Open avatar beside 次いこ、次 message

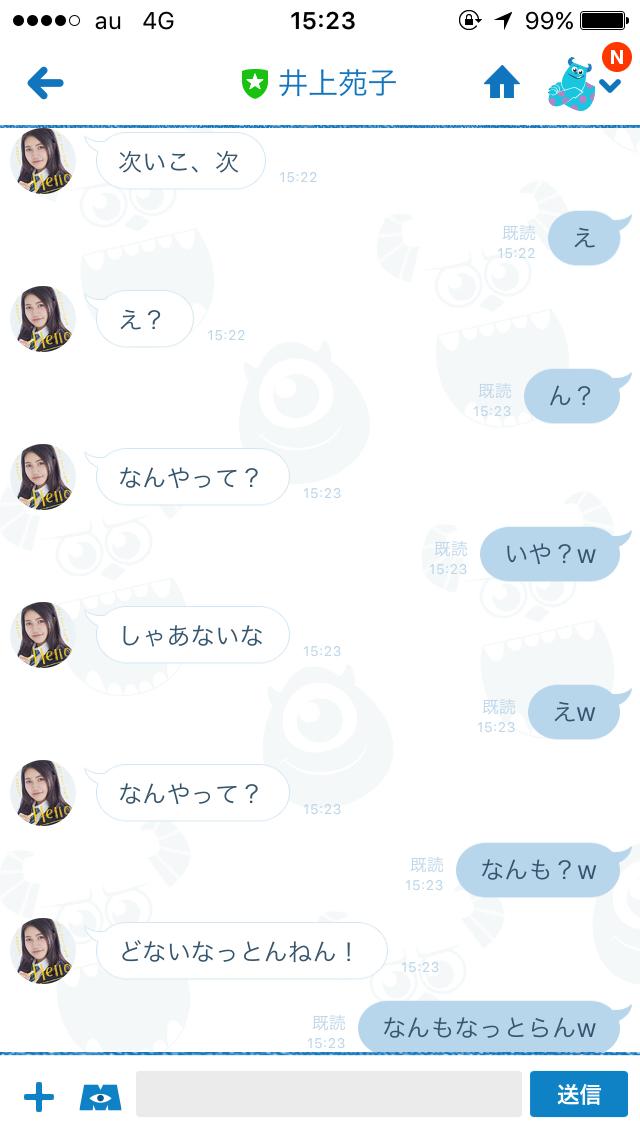pos(43,162)
